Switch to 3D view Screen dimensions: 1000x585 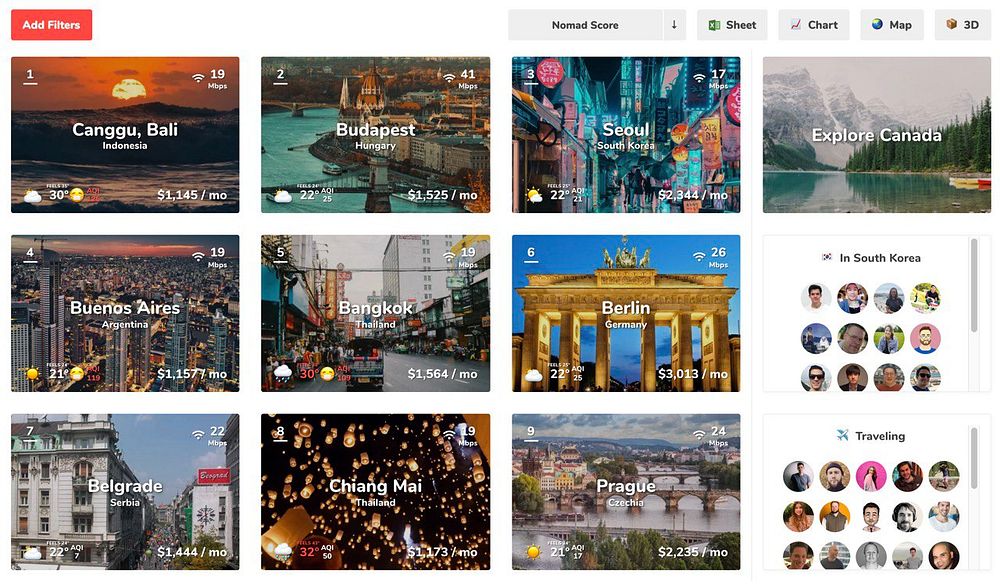pos(962,25)
